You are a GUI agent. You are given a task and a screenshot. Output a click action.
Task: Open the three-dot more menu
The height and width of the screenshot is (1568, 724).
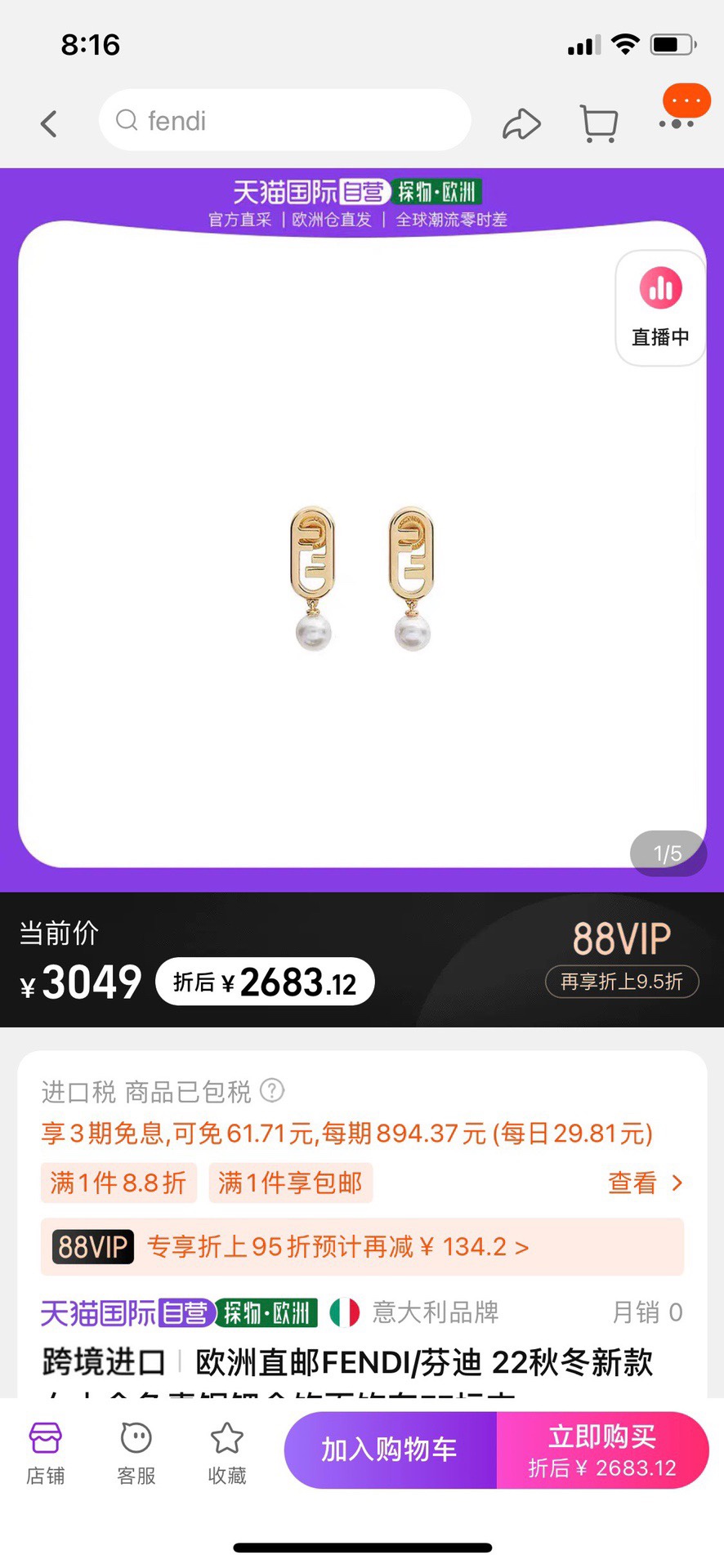tap(677, 123)
